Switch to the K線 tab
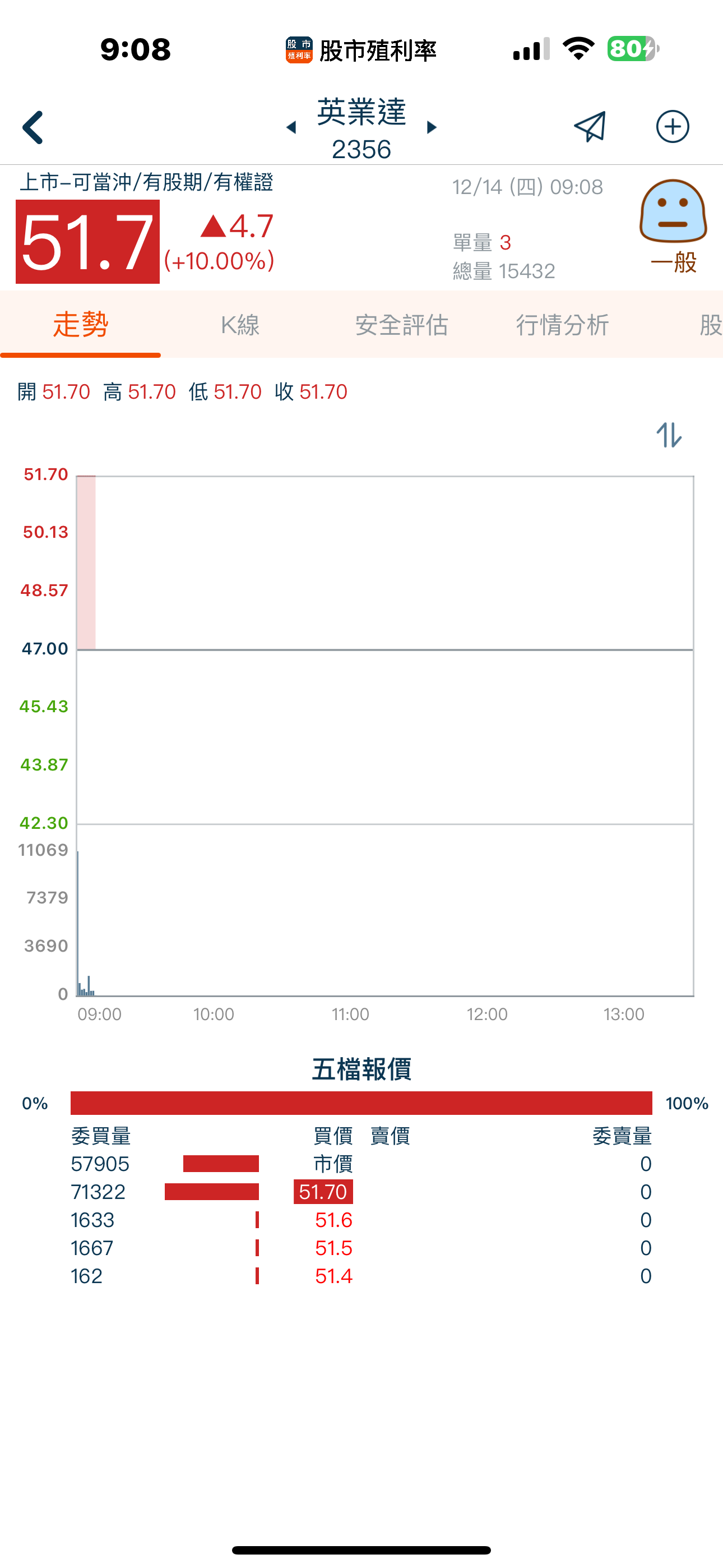 pos(240,325)
